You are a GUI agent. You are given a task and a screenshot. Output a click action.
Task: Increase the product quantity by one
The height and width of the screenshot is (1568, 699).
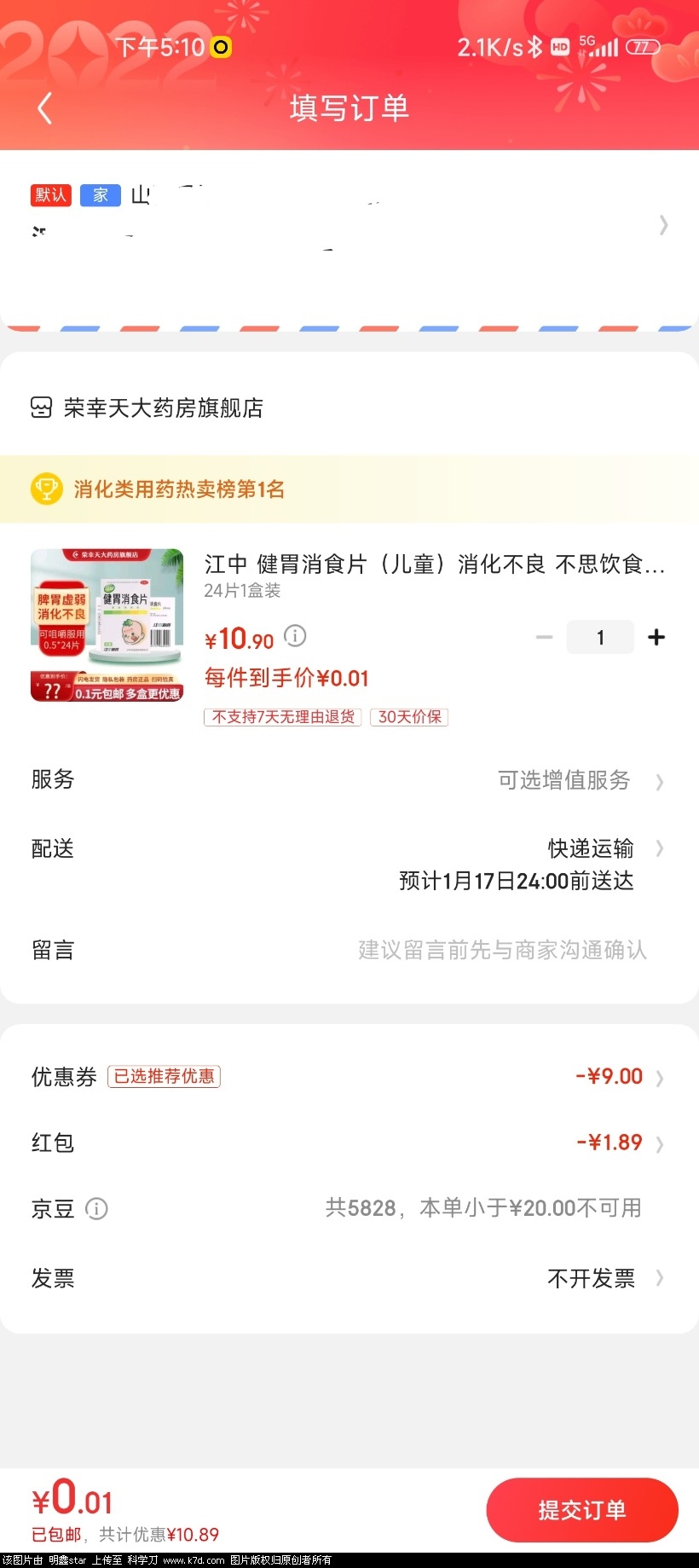click(656, 637)
